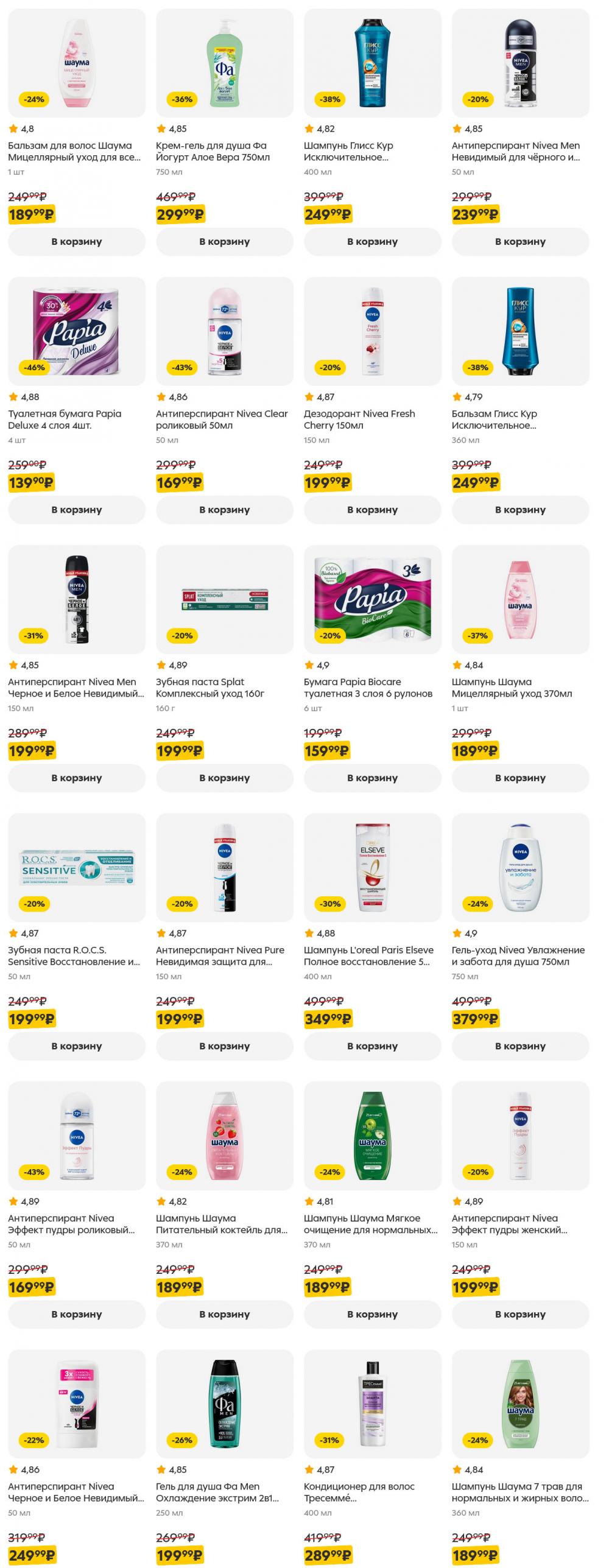Viewport: 609px width, 1568px height.
Task: Add Nivea Clear roll-on antiperspirant to cart
Action: 224,510
